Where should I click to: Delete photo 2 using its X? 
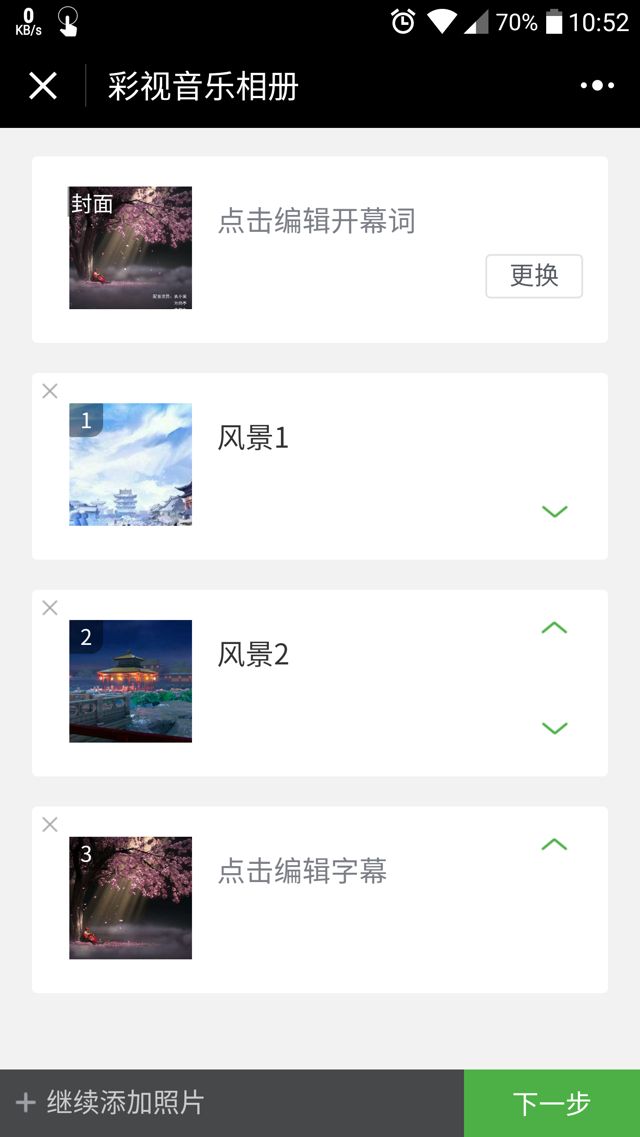50,608
